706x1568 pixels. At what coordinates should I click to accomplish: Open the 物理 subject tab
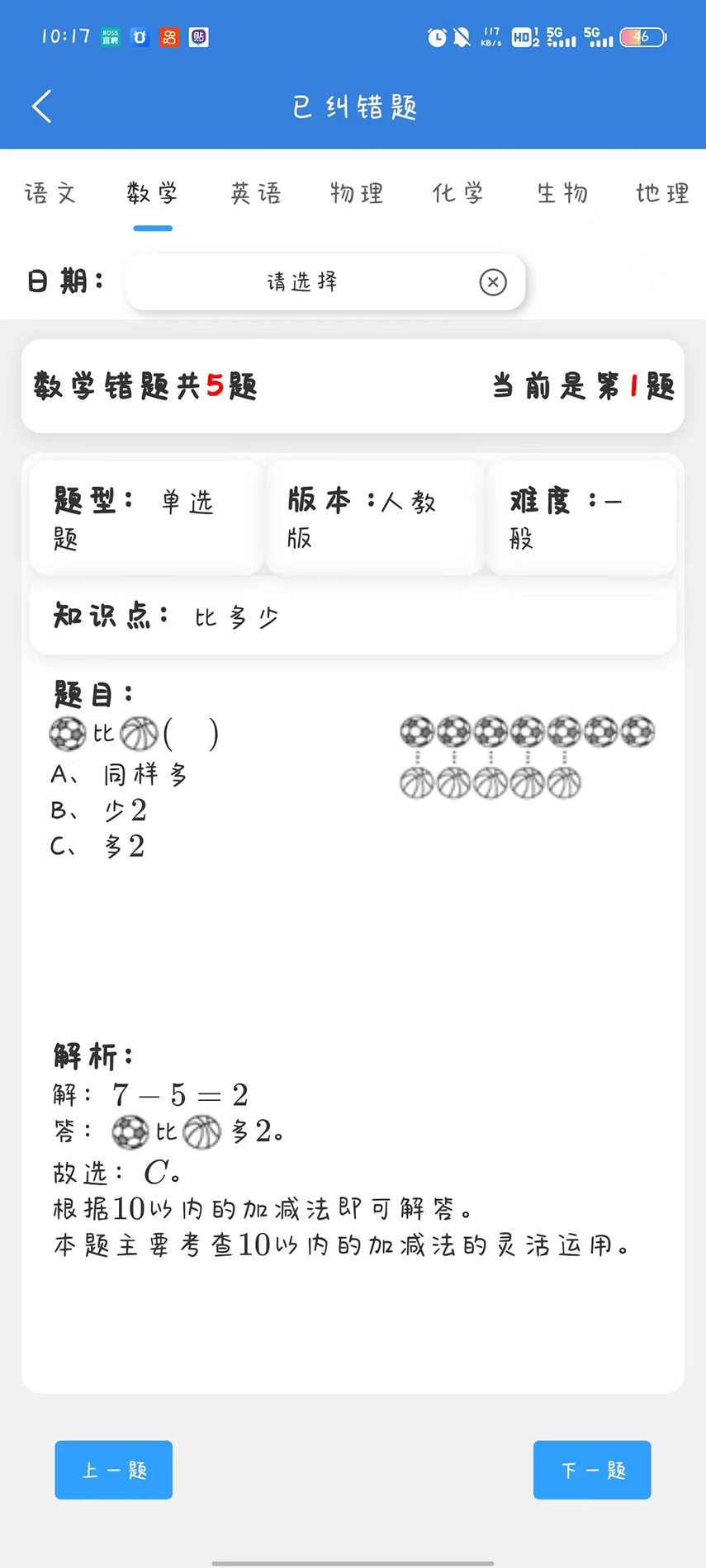(x=357, y=194)
